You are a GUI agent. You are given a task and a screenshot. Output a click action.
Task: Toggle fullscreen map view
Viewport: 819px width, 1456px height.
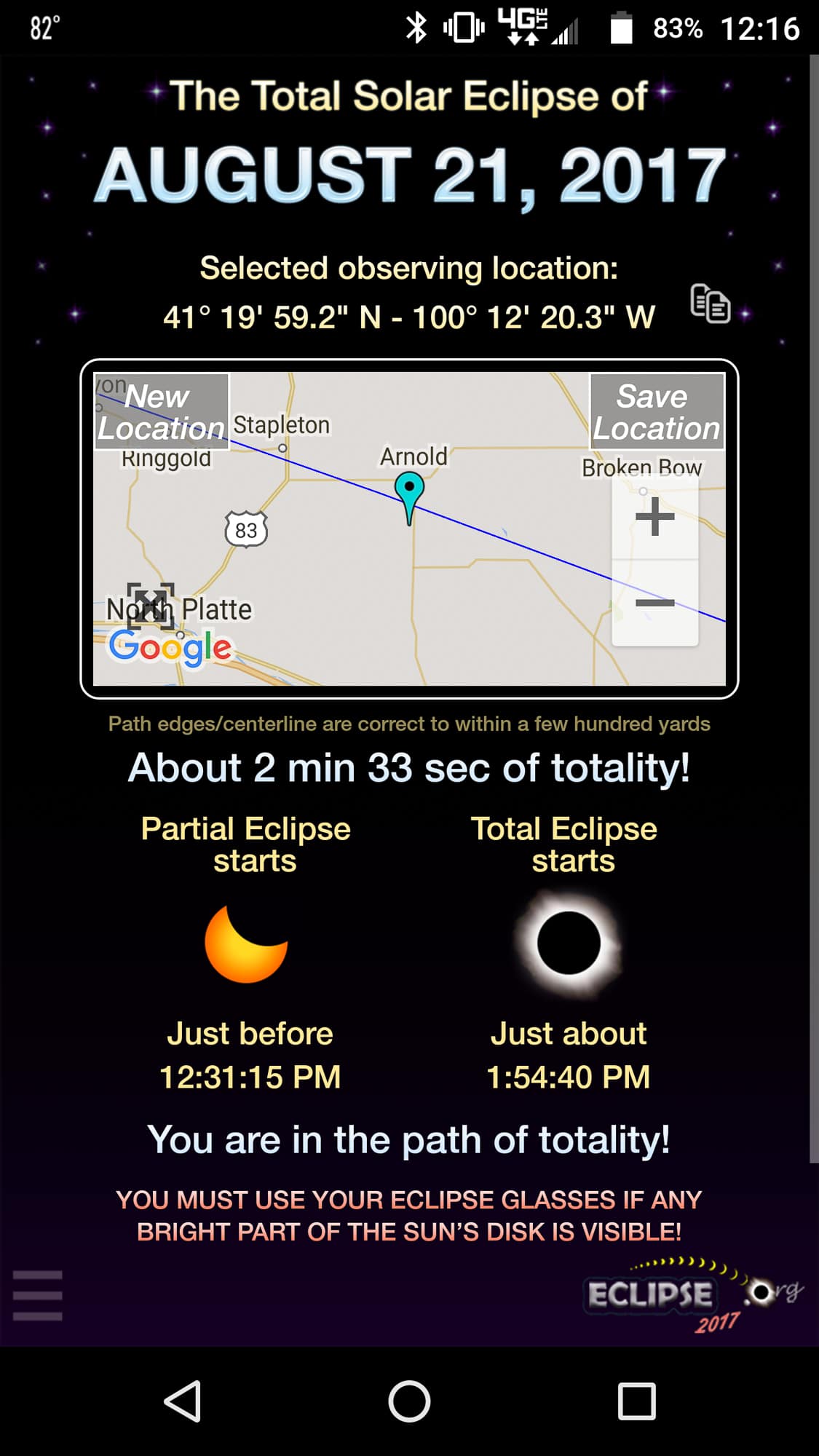coord(151,606)
